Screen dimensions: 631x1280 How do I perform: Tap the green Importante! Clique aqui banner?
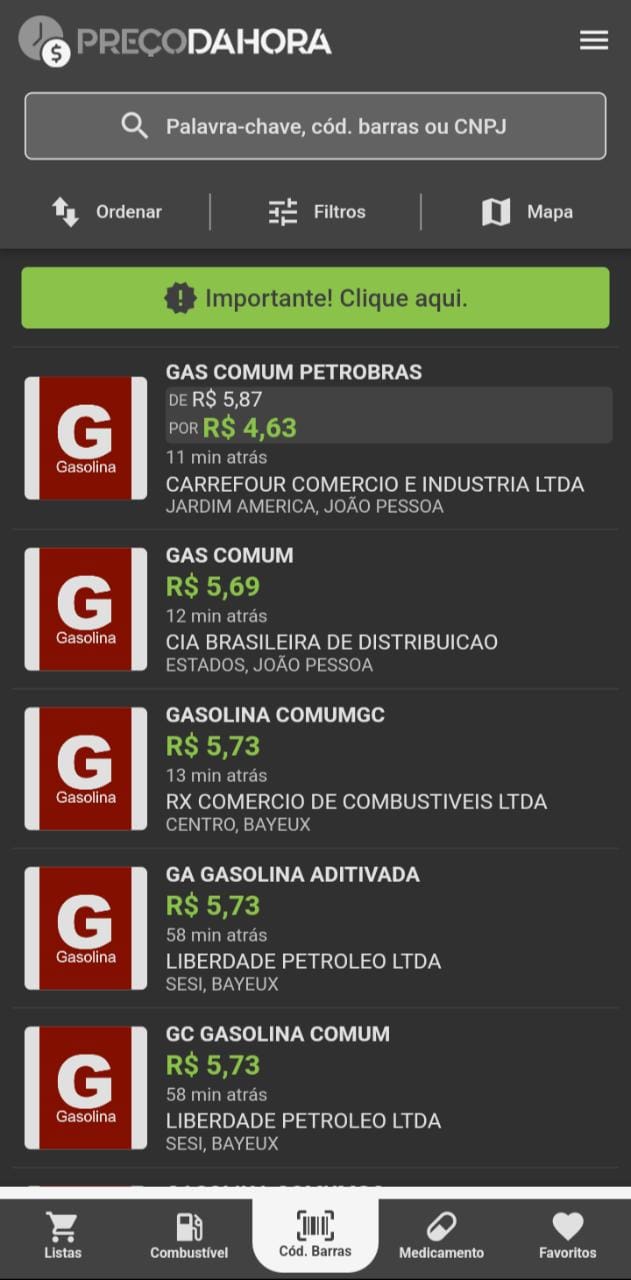[x=315, y=298]
